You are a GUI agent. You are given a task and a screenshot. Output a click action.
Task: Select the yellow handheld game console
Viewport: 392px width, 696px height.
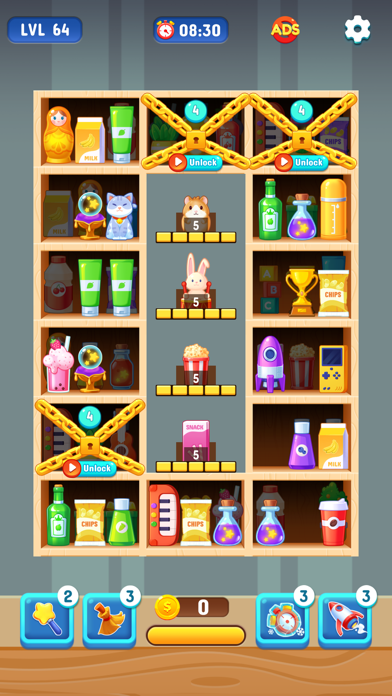[x=333, y=369]
